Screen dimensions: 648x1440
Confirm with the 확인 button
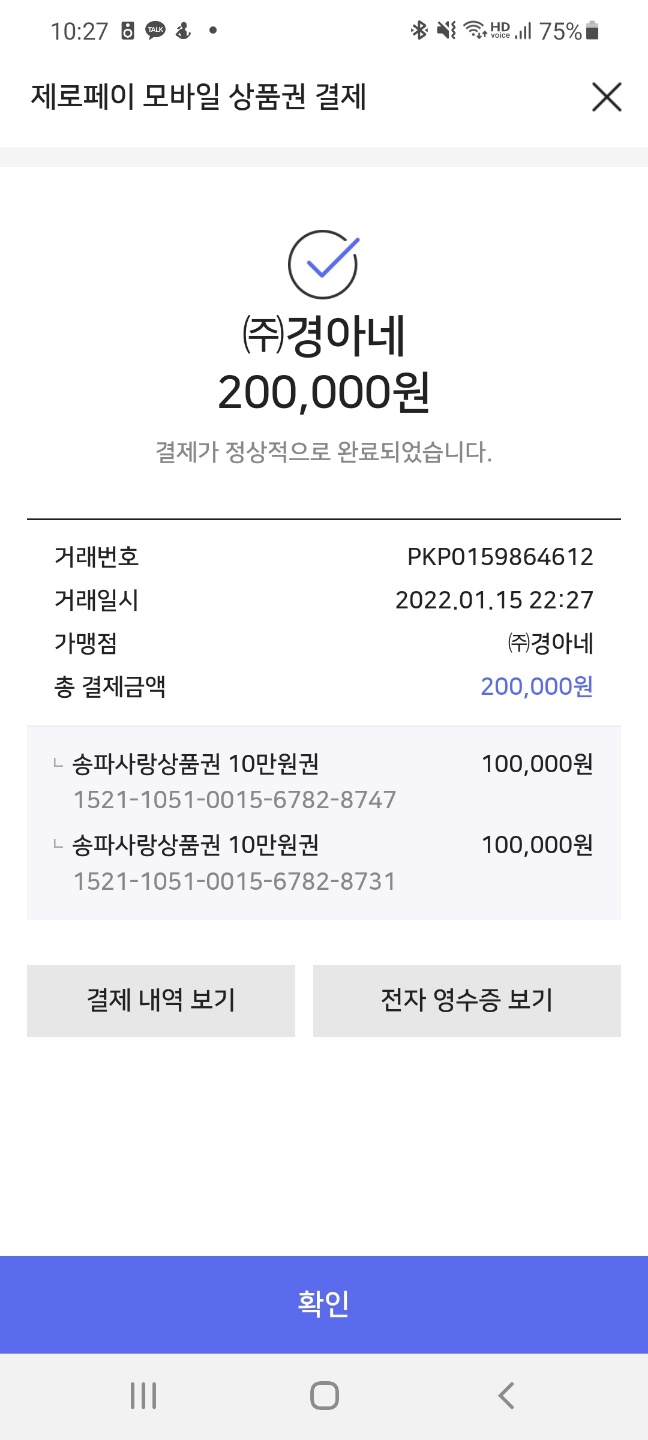coord(324,1304)
